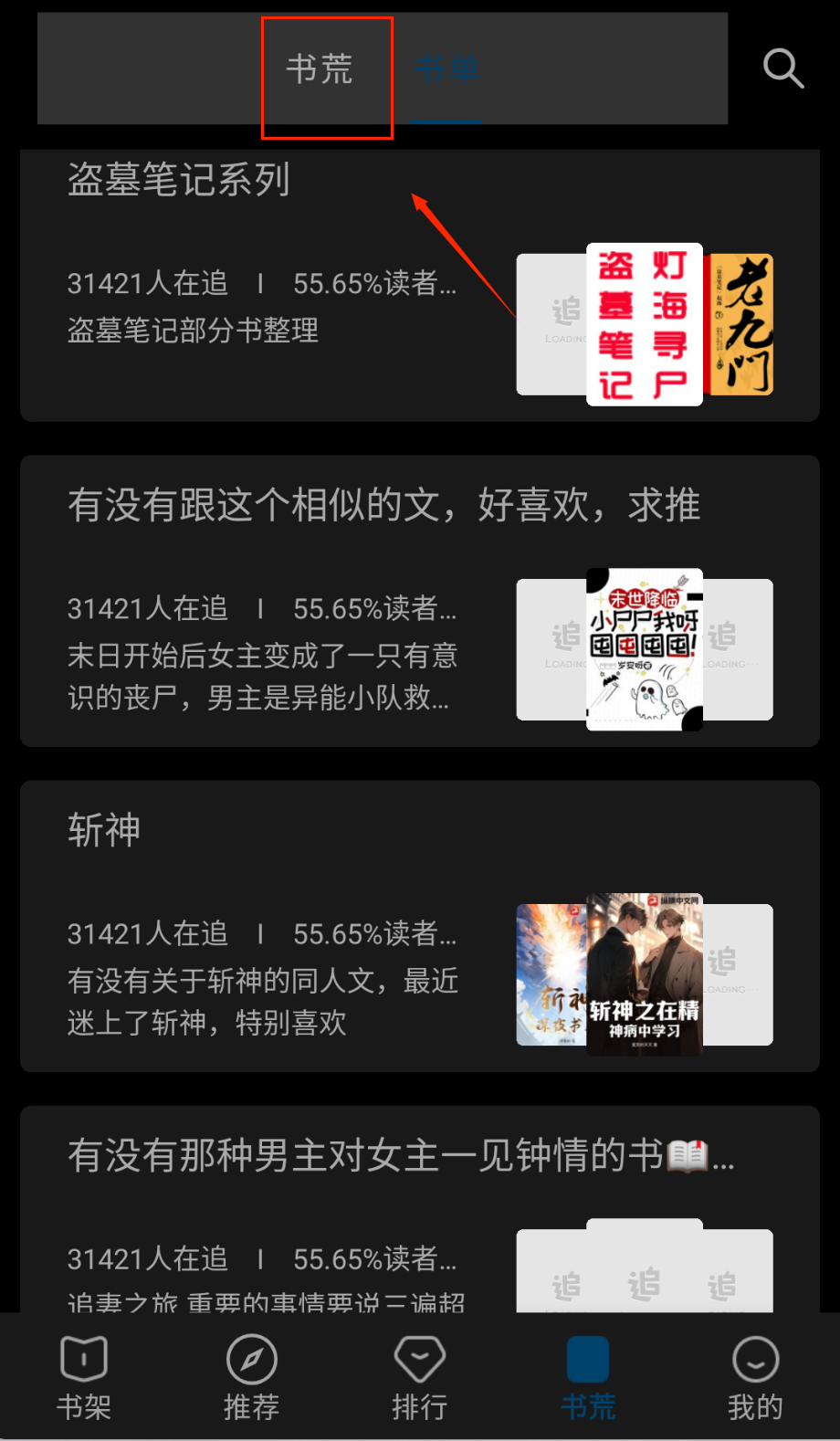Switch to the 书单 top tab
The height and width of the screenshot is (1441, 840).
click(x=446, y=69)
